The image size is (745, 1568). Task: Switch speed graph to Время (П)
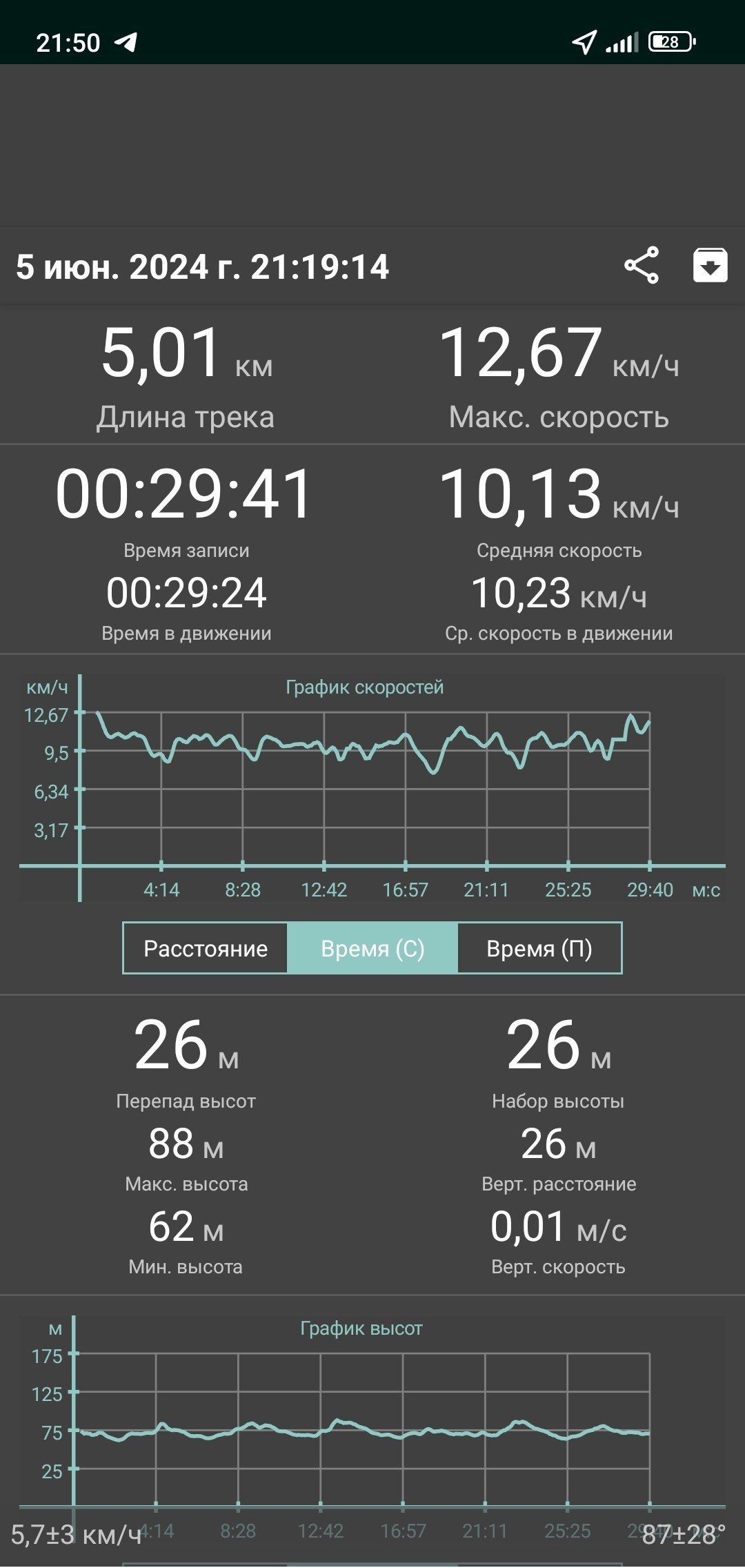[x=539, y=948]
